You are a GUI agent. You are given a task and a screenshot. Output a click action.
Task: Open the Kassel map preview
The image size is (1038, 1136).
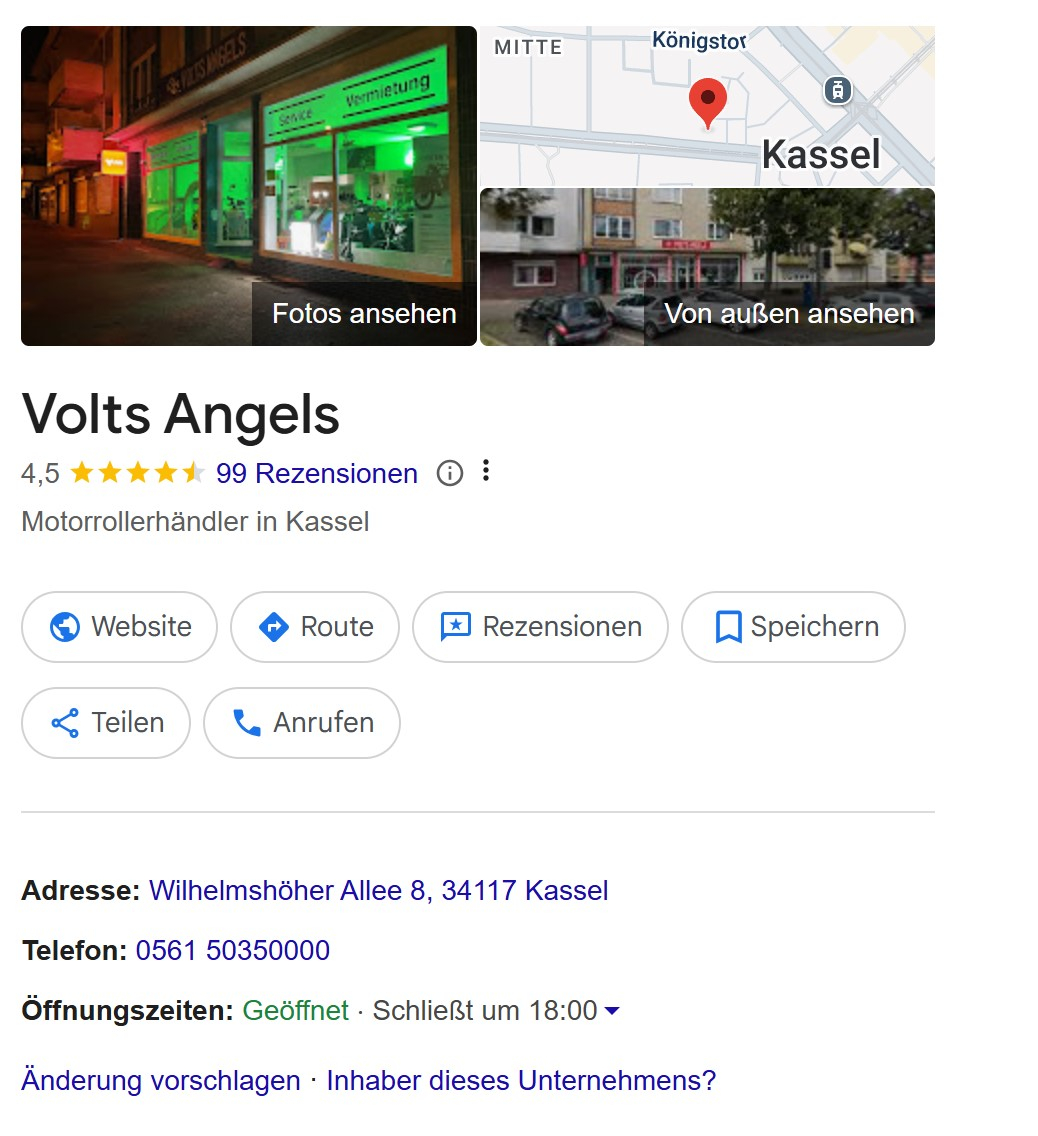point(707,106)
